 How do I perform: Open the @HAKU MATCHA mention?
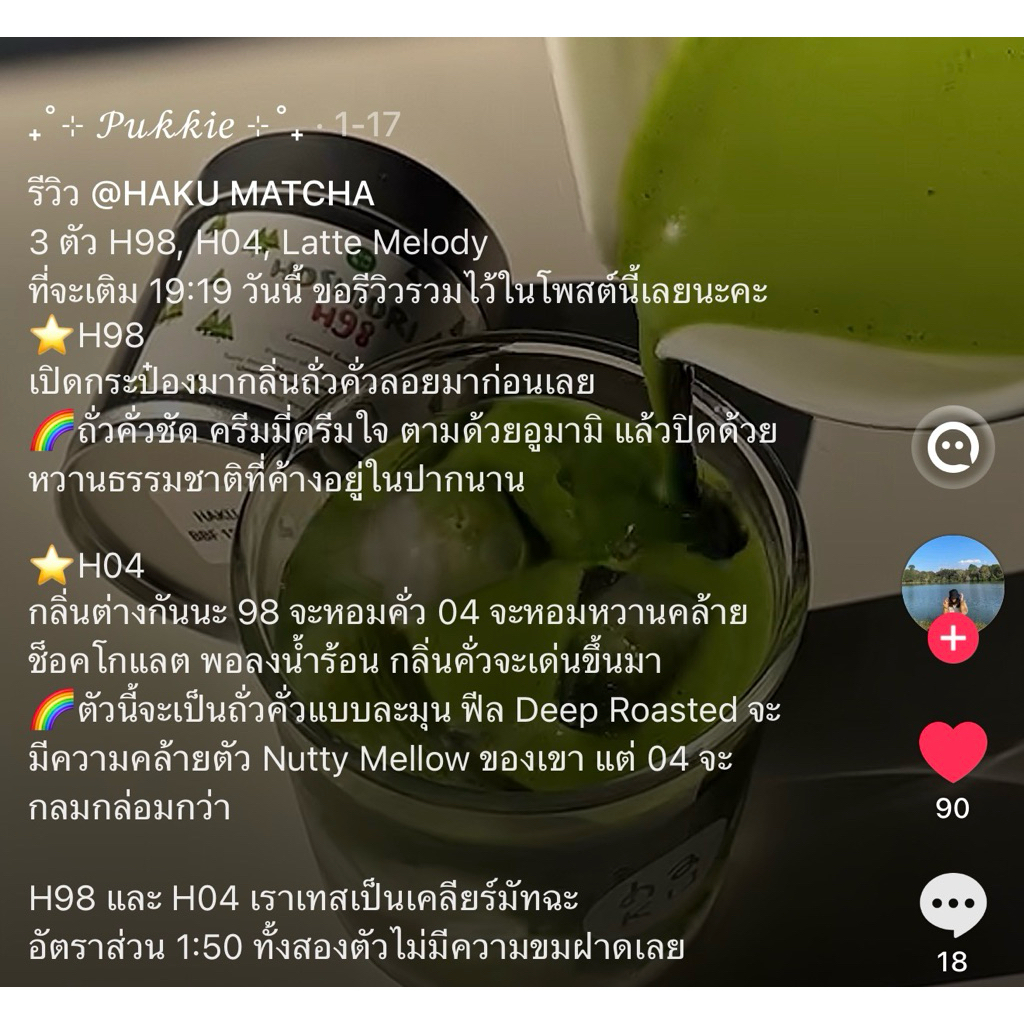point(232,194)
